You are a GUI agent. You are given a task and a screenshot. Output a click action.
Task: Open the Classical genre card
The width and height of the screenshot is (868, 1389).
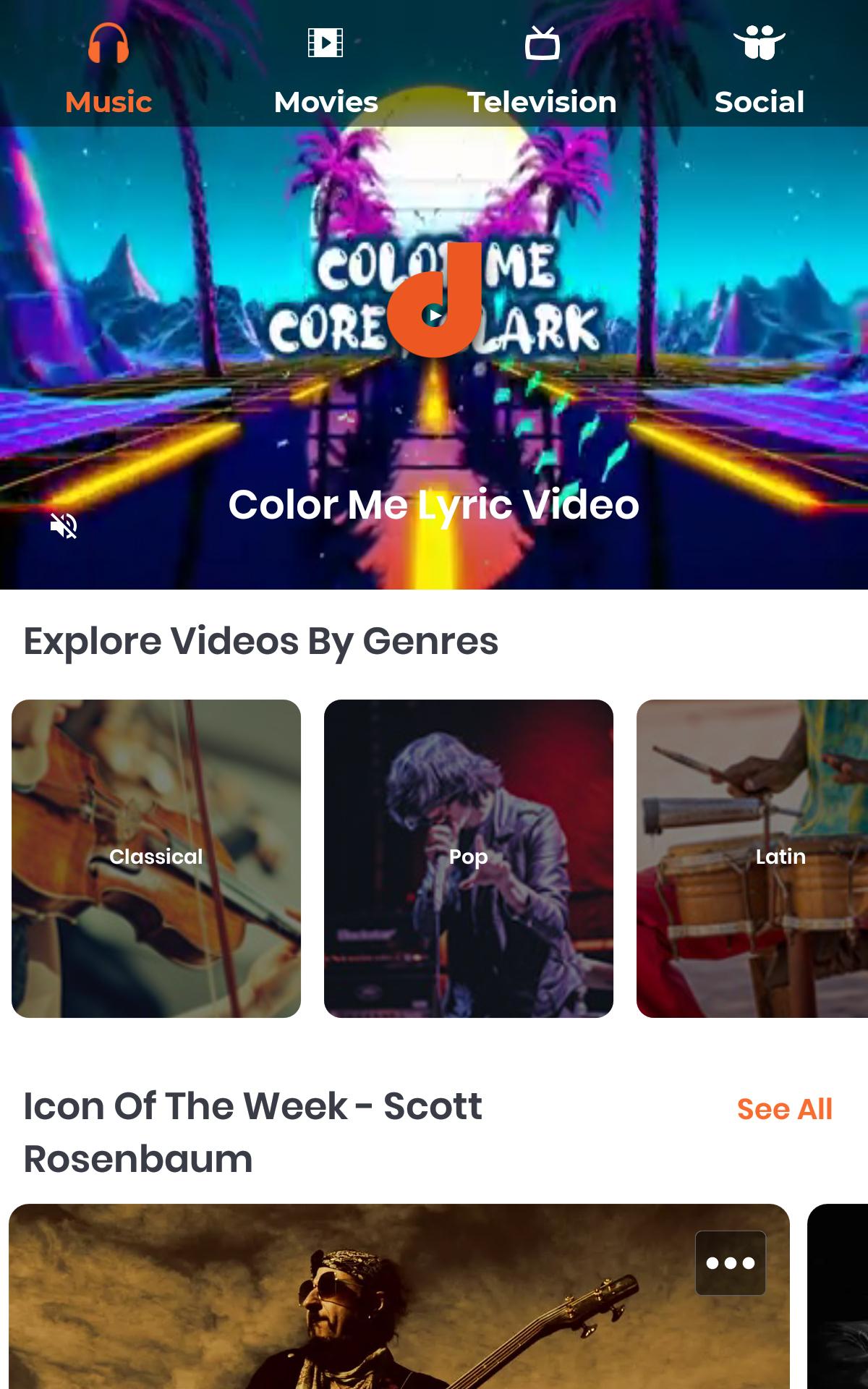coord(156,858)
